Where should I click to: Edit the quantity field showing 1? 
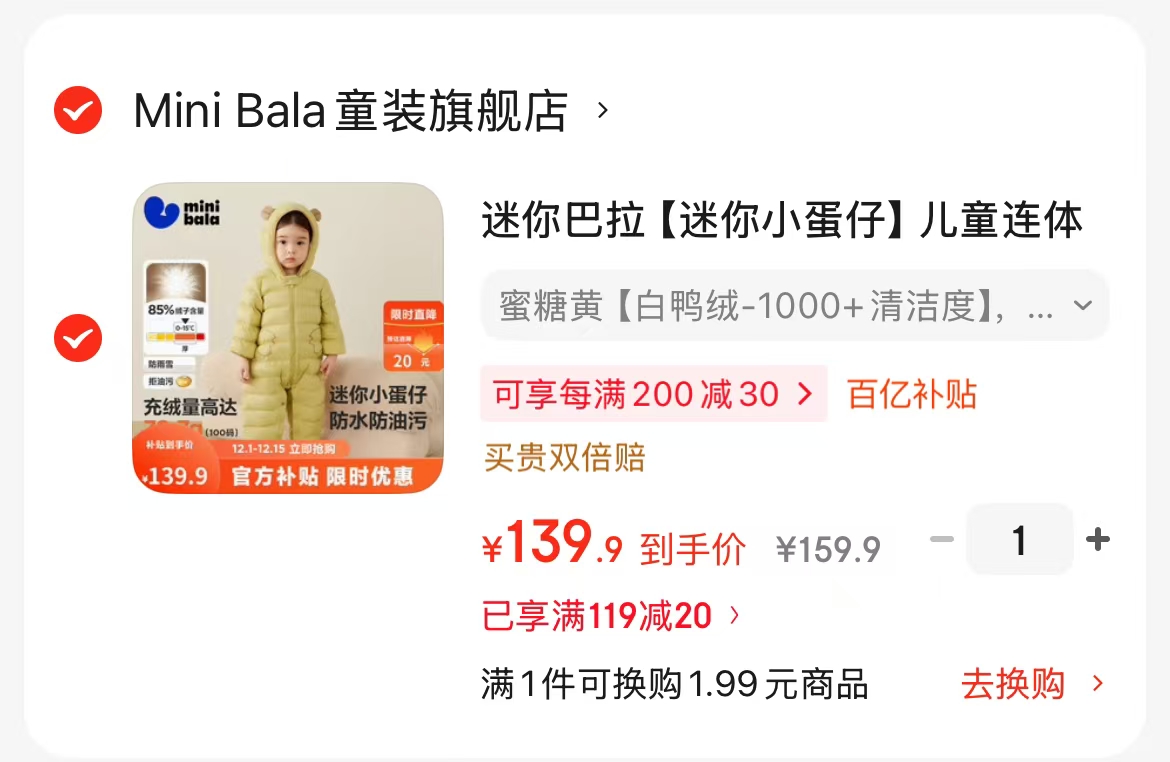(1019, 540)
